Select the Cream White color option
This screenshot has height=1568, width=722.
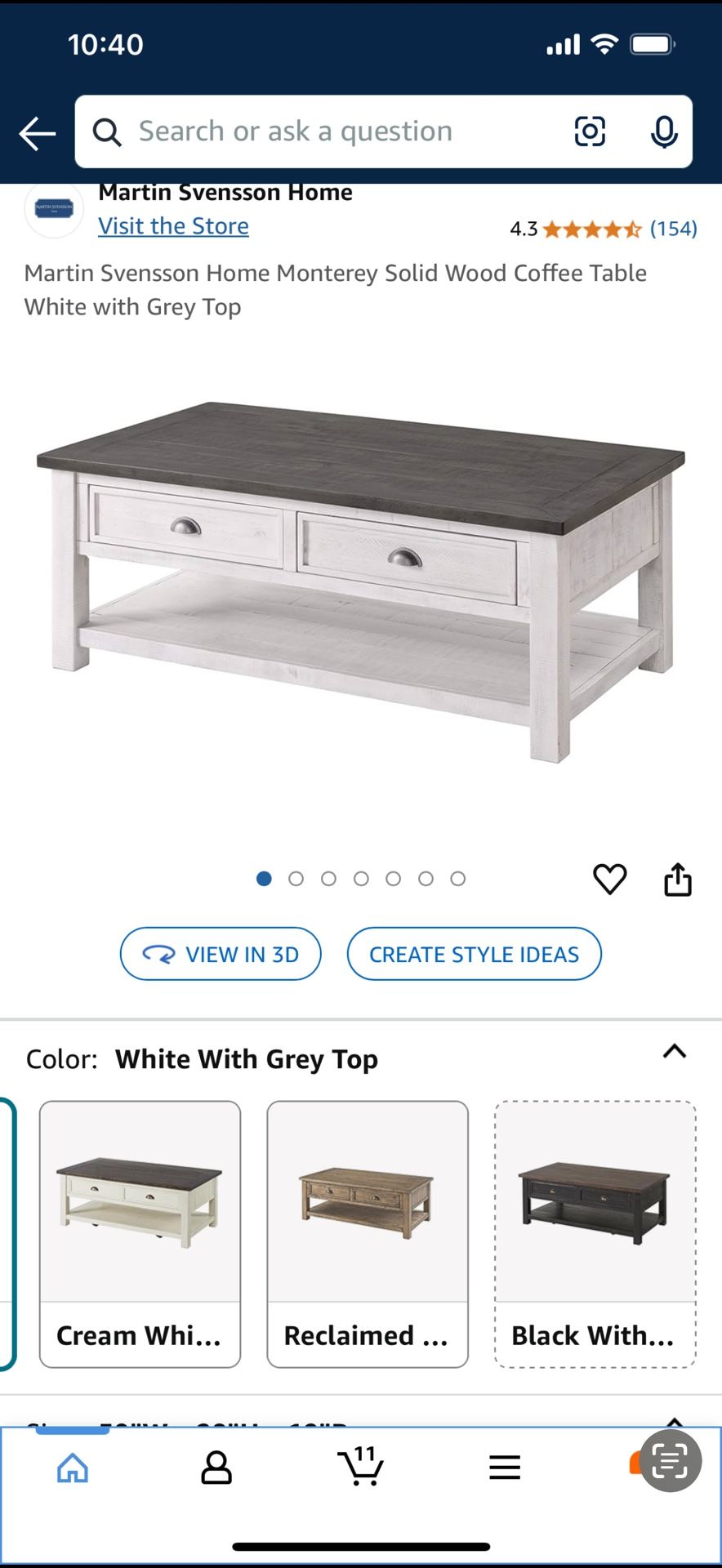point(140,1234)
